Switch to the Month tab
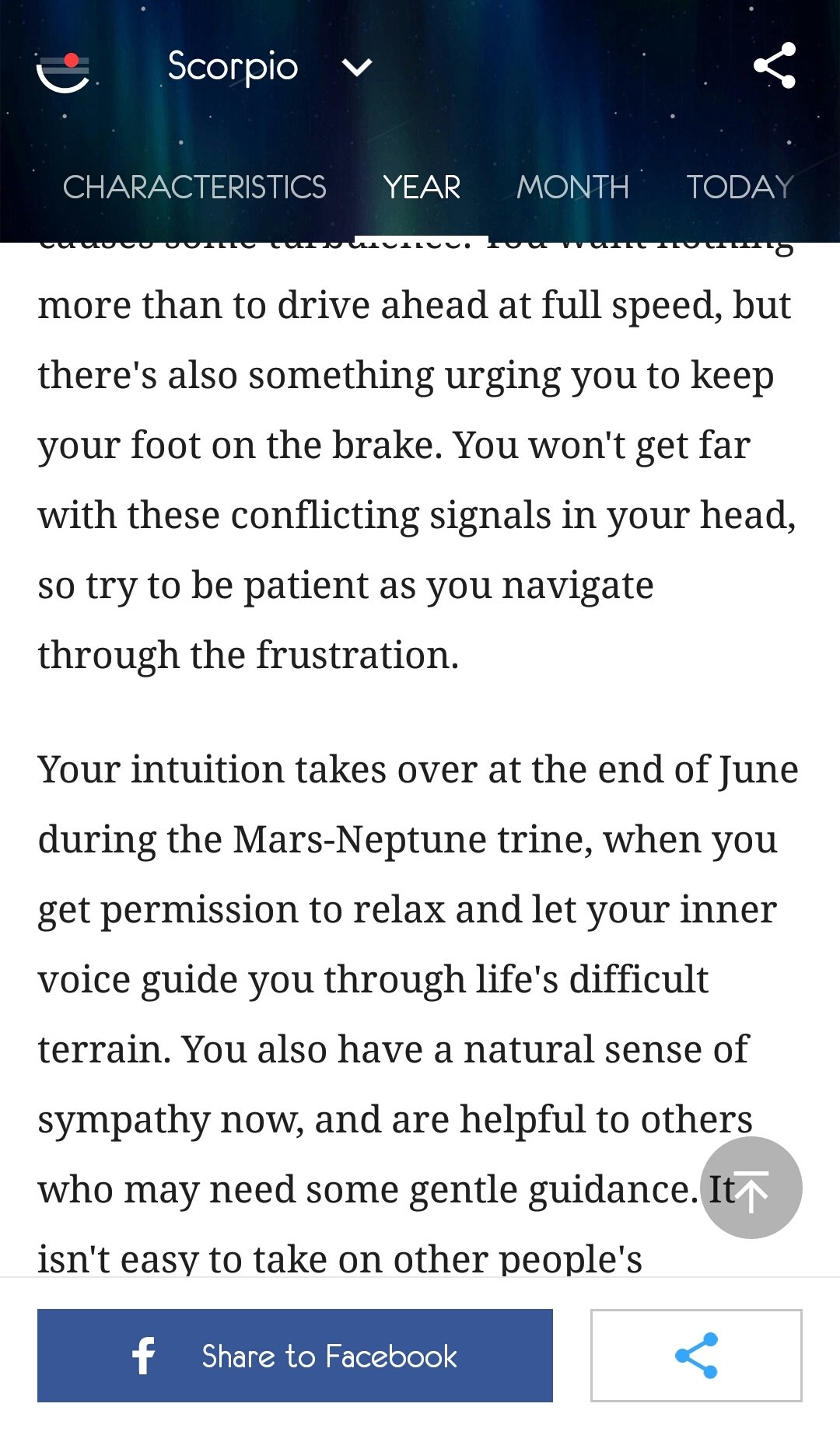Viewport: 840px width, 1435px height. [572, 187]
